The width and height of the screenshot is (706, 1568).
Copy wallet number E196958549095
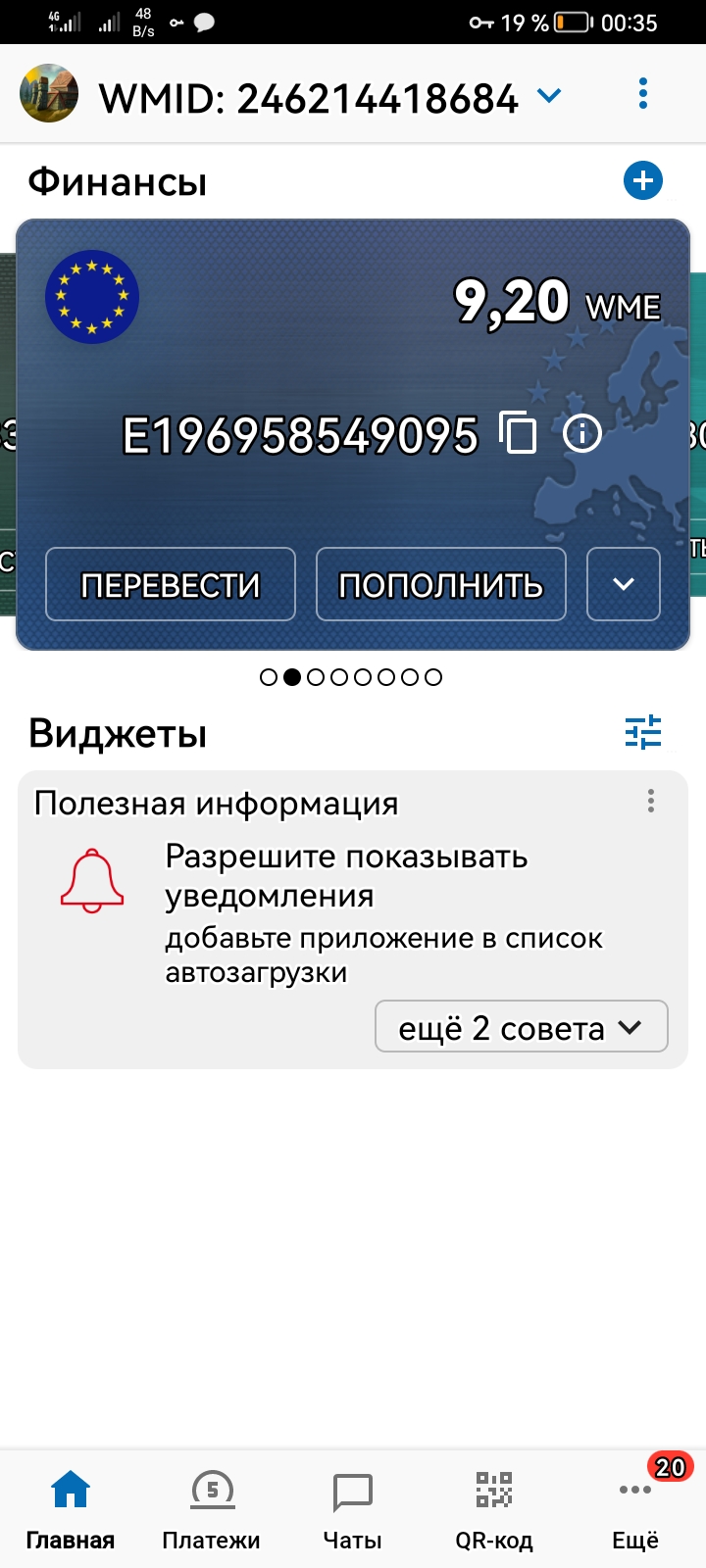pos(519,433)
